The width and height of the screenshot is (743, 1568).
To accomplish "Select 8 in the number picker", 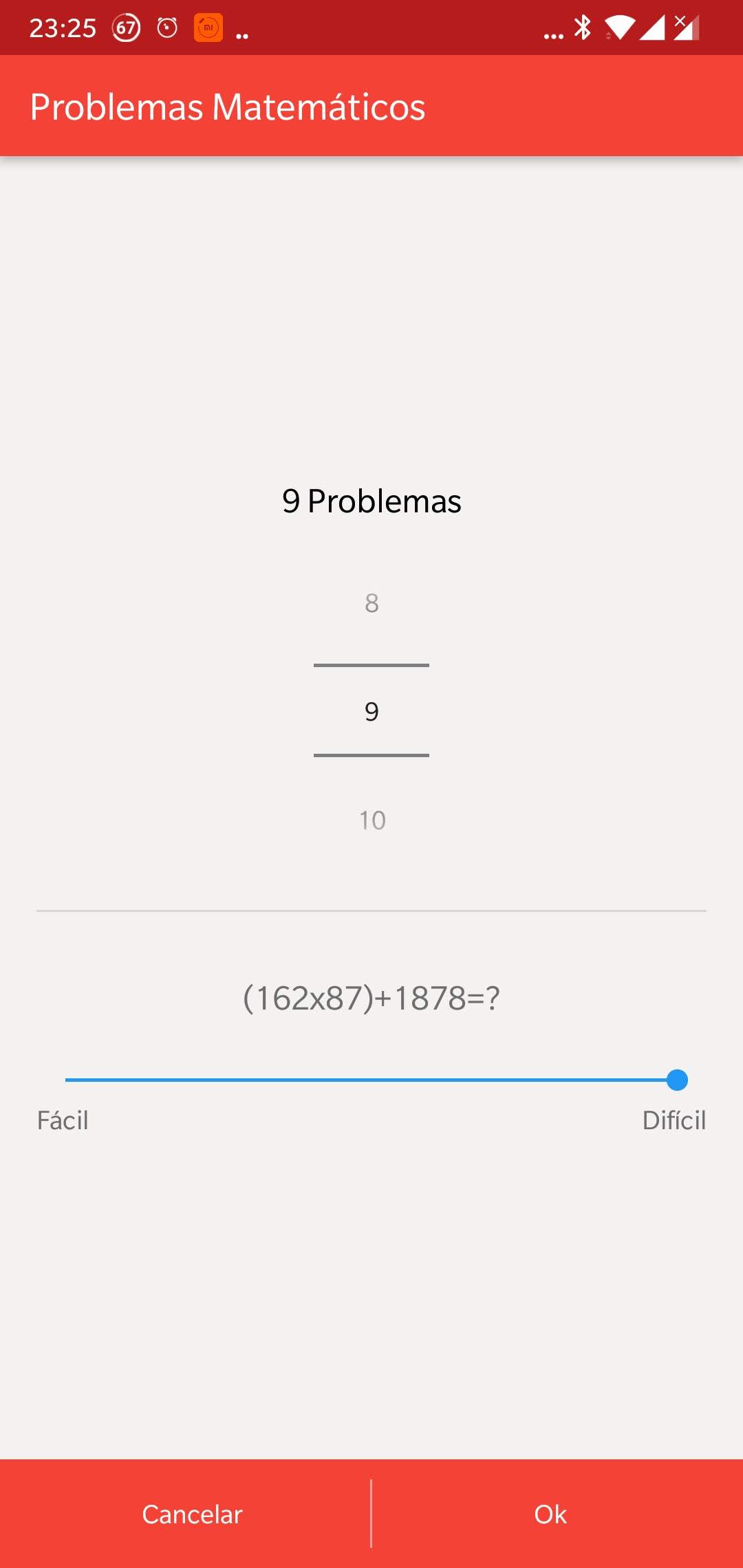I will 371,603.
